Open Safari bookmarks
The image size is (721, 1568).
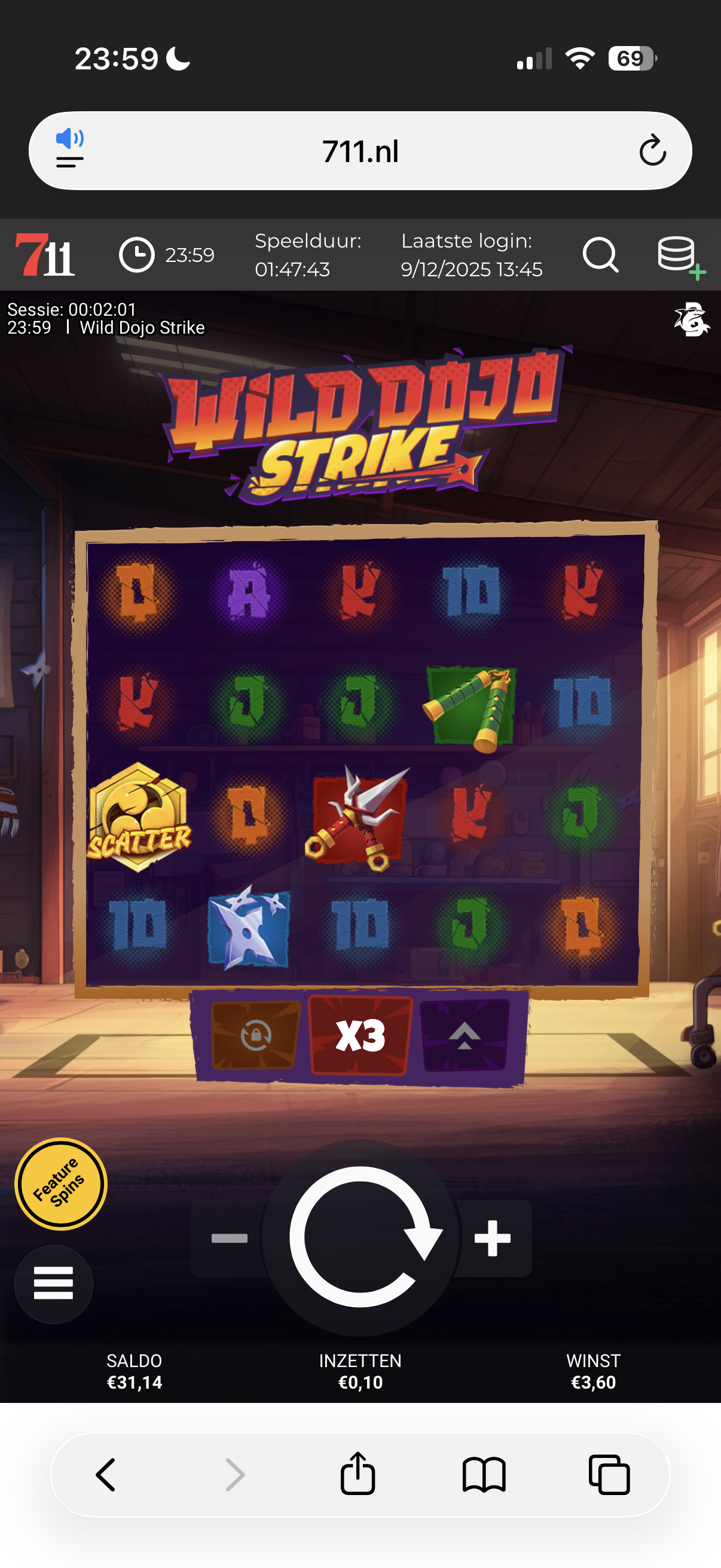pos(484,1474)
